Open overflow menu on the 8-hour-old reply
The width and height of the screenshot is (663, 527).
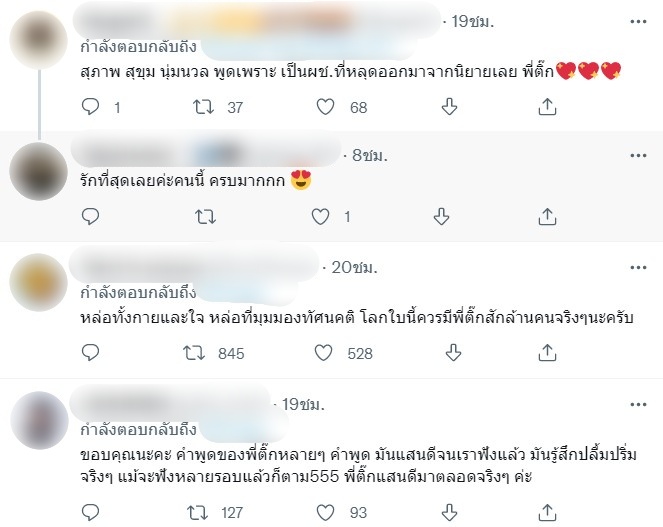tap(637, 156)
